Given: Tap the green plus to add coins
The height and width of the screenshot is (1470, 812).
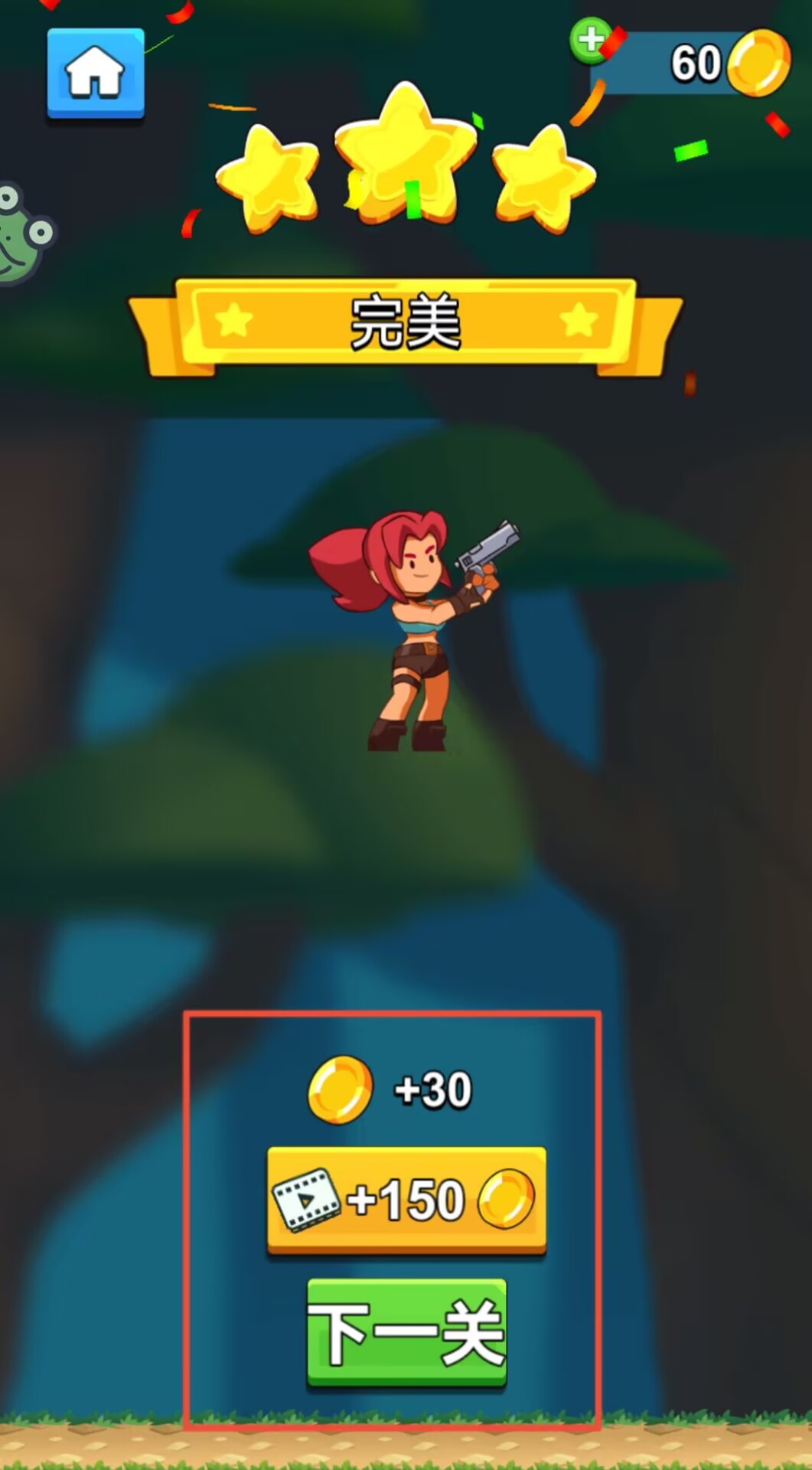Looking at the screenshot, I should 589,40.
